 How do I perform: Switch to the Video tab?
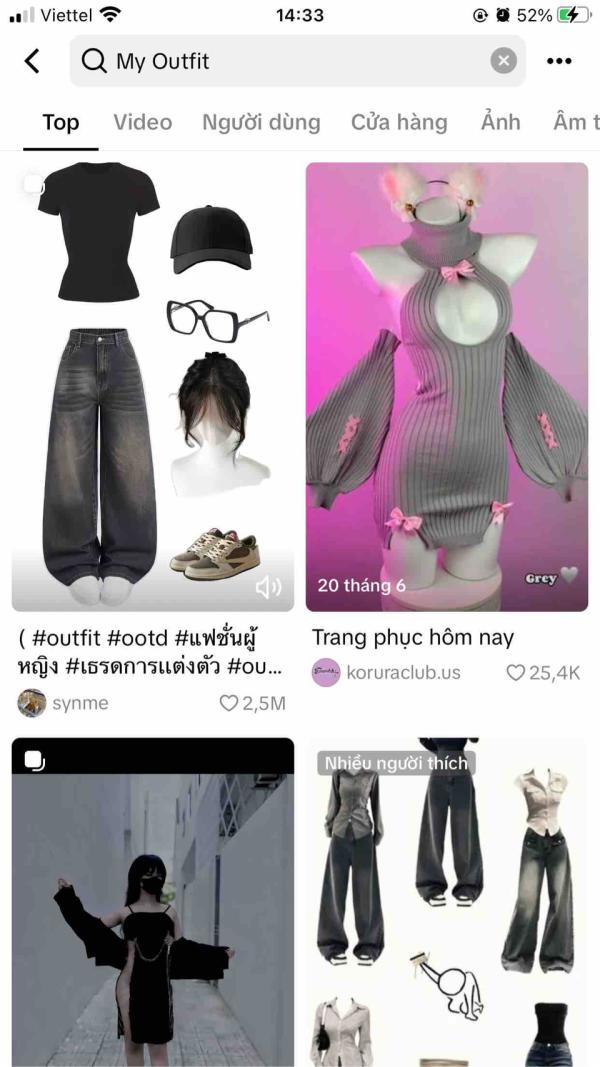point(142,122)
